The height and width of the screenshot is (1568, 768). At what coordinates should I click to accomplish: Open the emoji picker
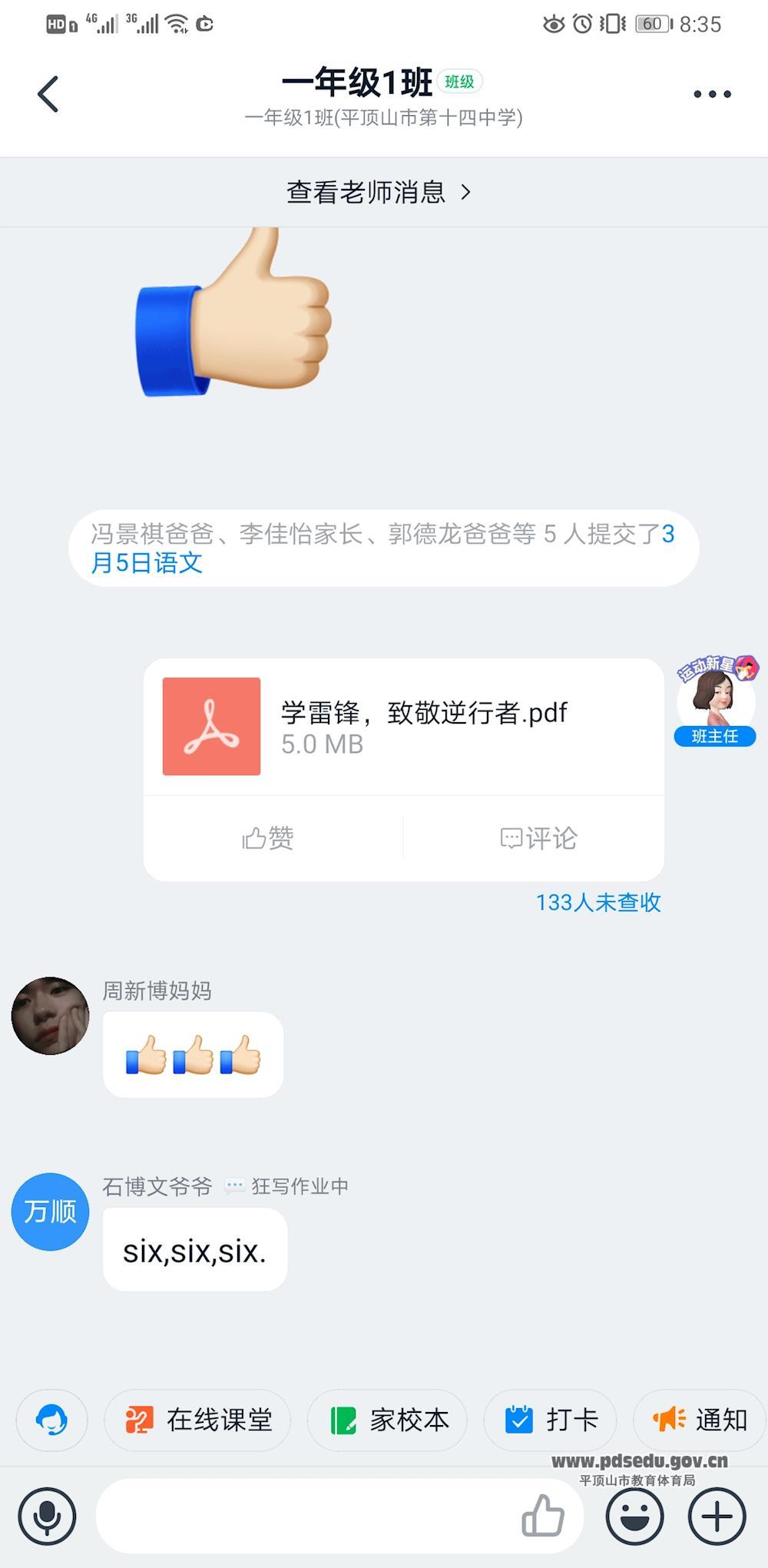click(634, 1516)
